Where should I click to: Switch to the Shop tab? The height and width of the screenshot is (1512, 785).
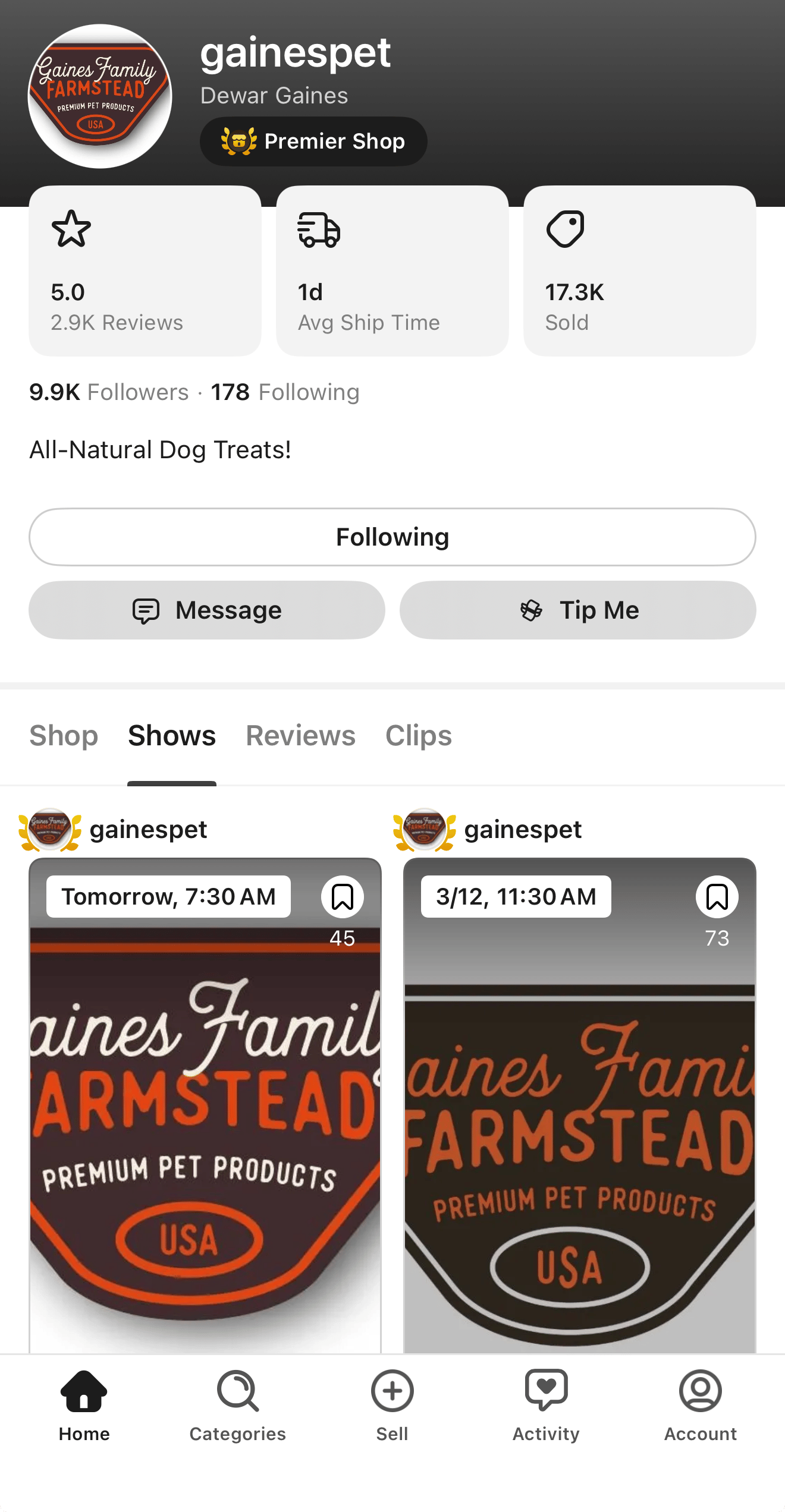coord(64,736)
